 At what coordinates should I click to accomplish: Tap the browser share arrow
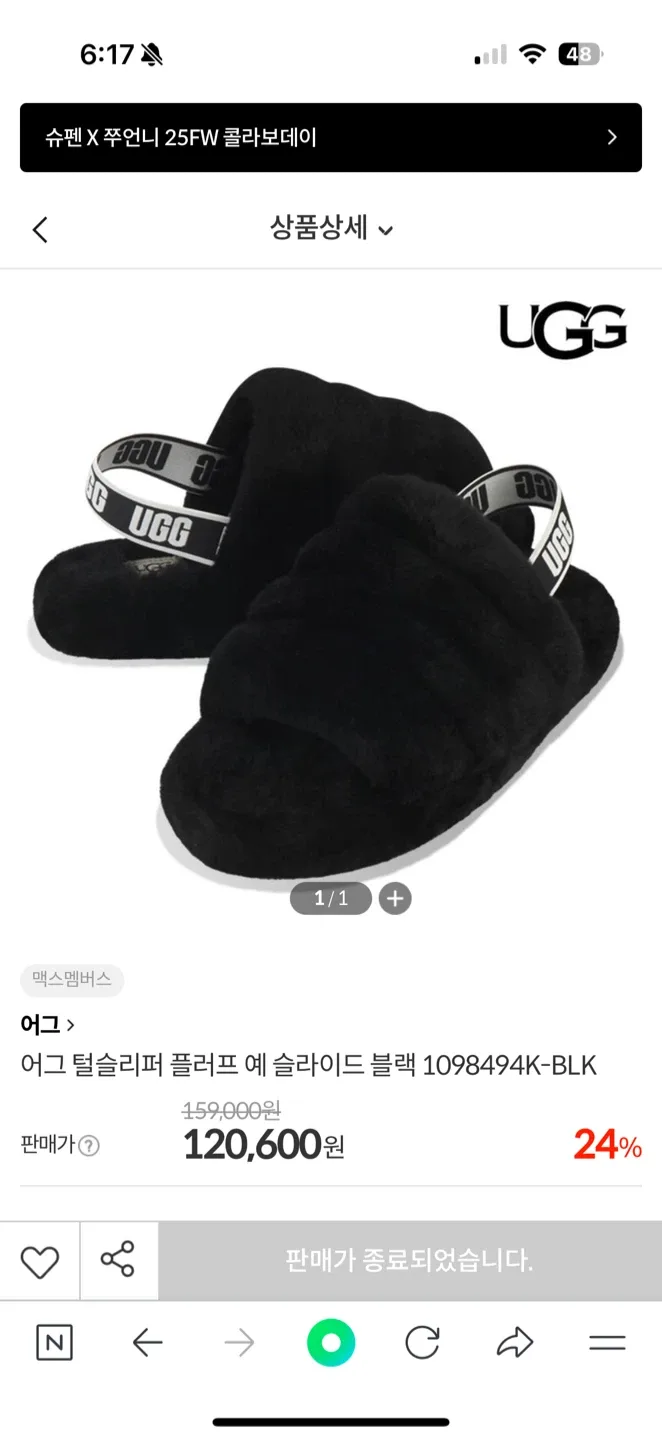pos(514,1343)
